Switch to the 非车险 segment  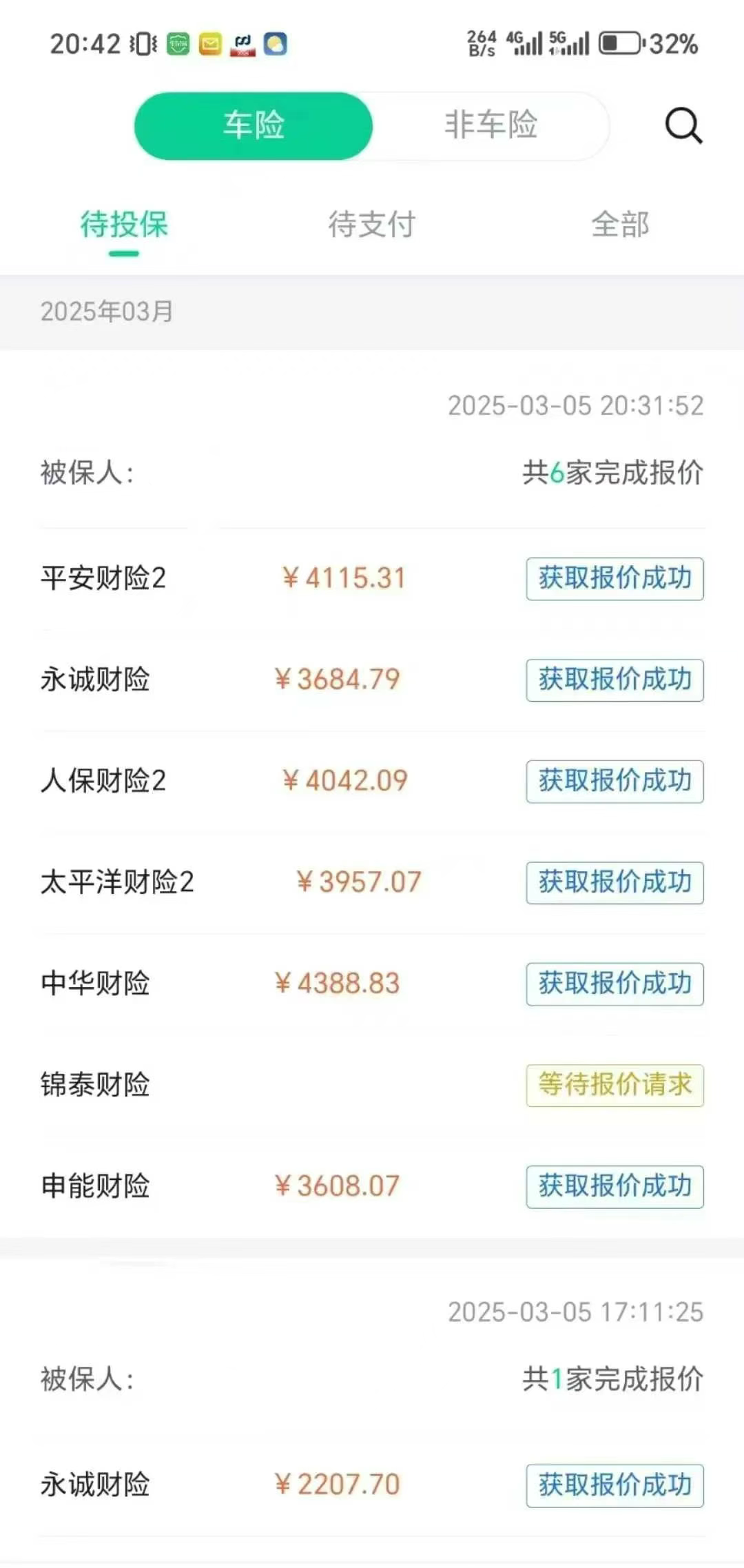490,125
